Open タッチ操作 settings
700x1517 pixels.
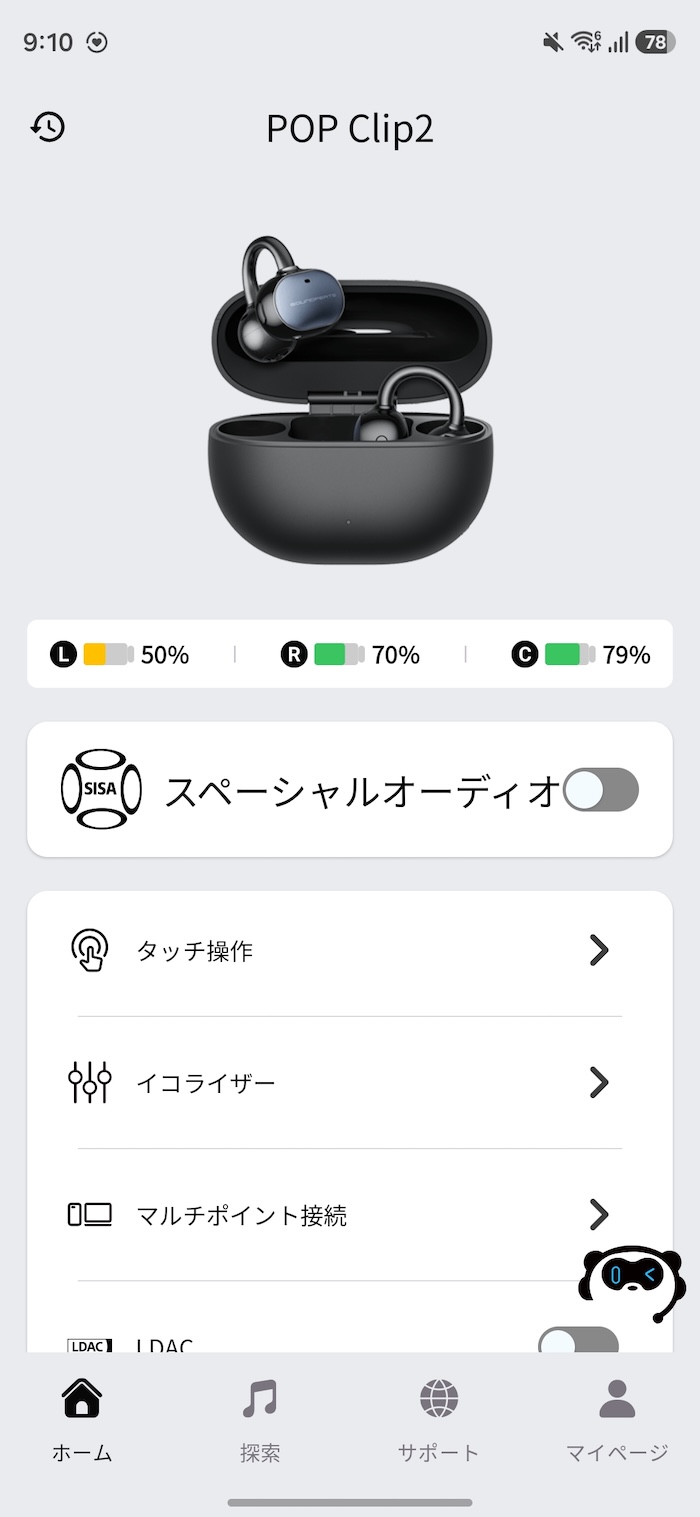350,950
